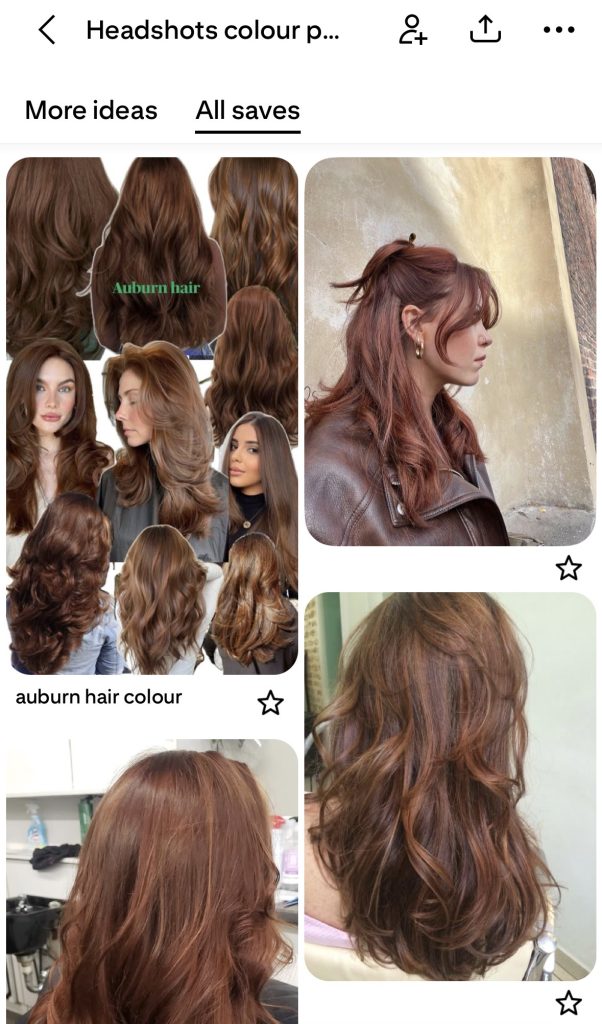This screenshot has width=602, height=1024.
Task: Star the wavy layered hair pin
Action: tap(568, 1003)
